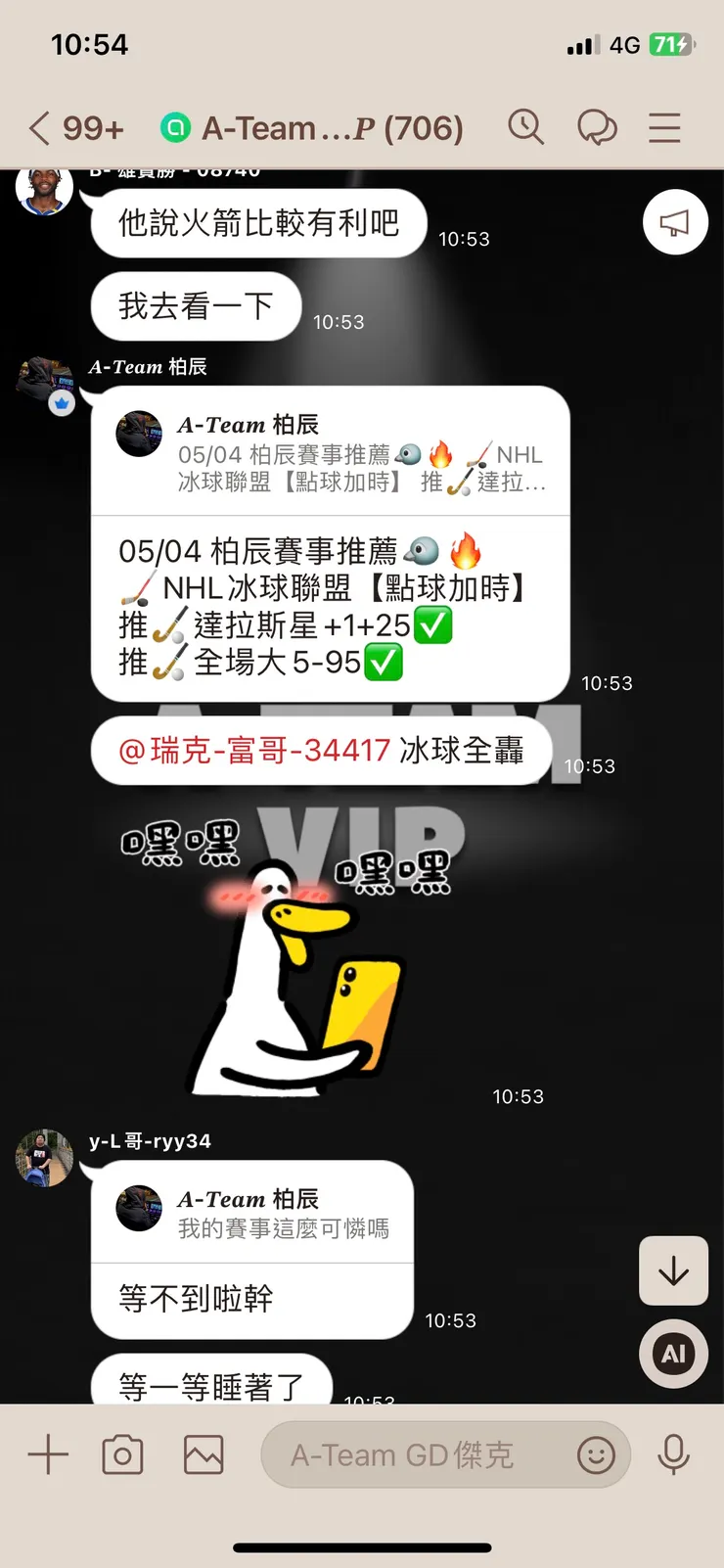Open the photo gallery picker
Viewport: 724px width, 1568px height.
[202, 1454]
